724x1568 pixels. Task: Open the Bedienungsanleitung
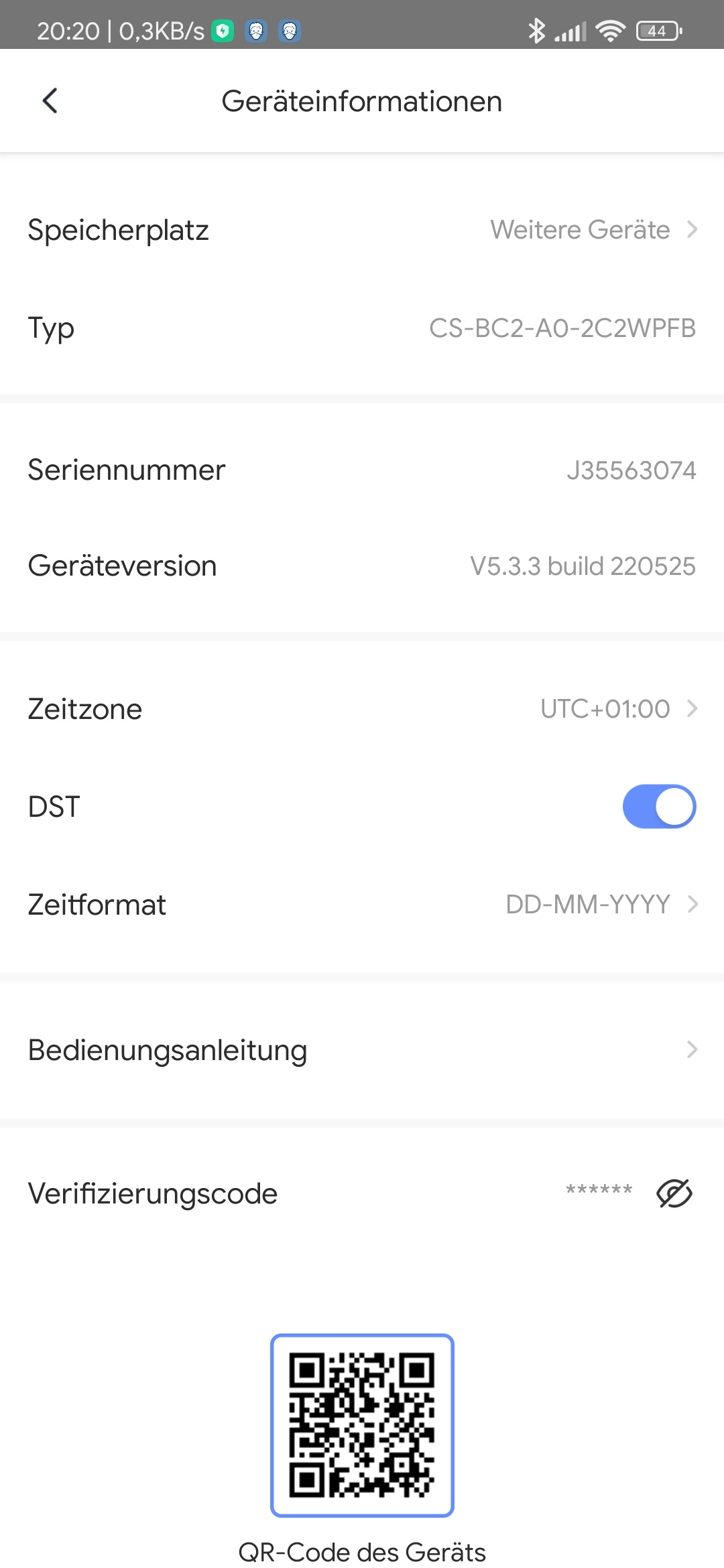[362, 1050]
